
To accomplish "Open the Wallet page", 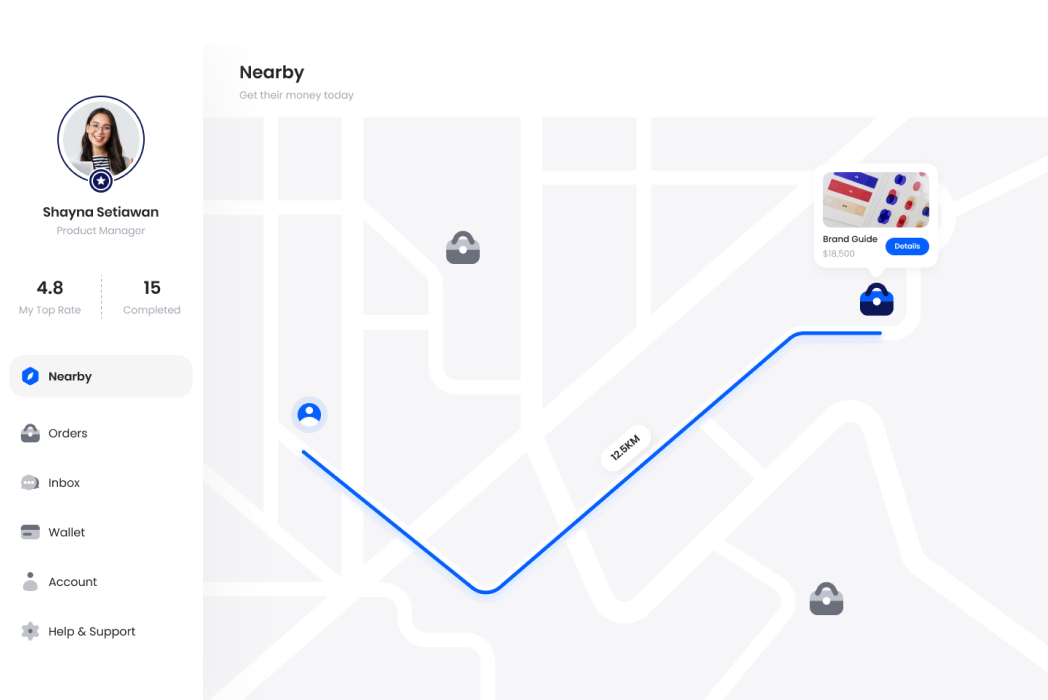I will tap(66, 532).
